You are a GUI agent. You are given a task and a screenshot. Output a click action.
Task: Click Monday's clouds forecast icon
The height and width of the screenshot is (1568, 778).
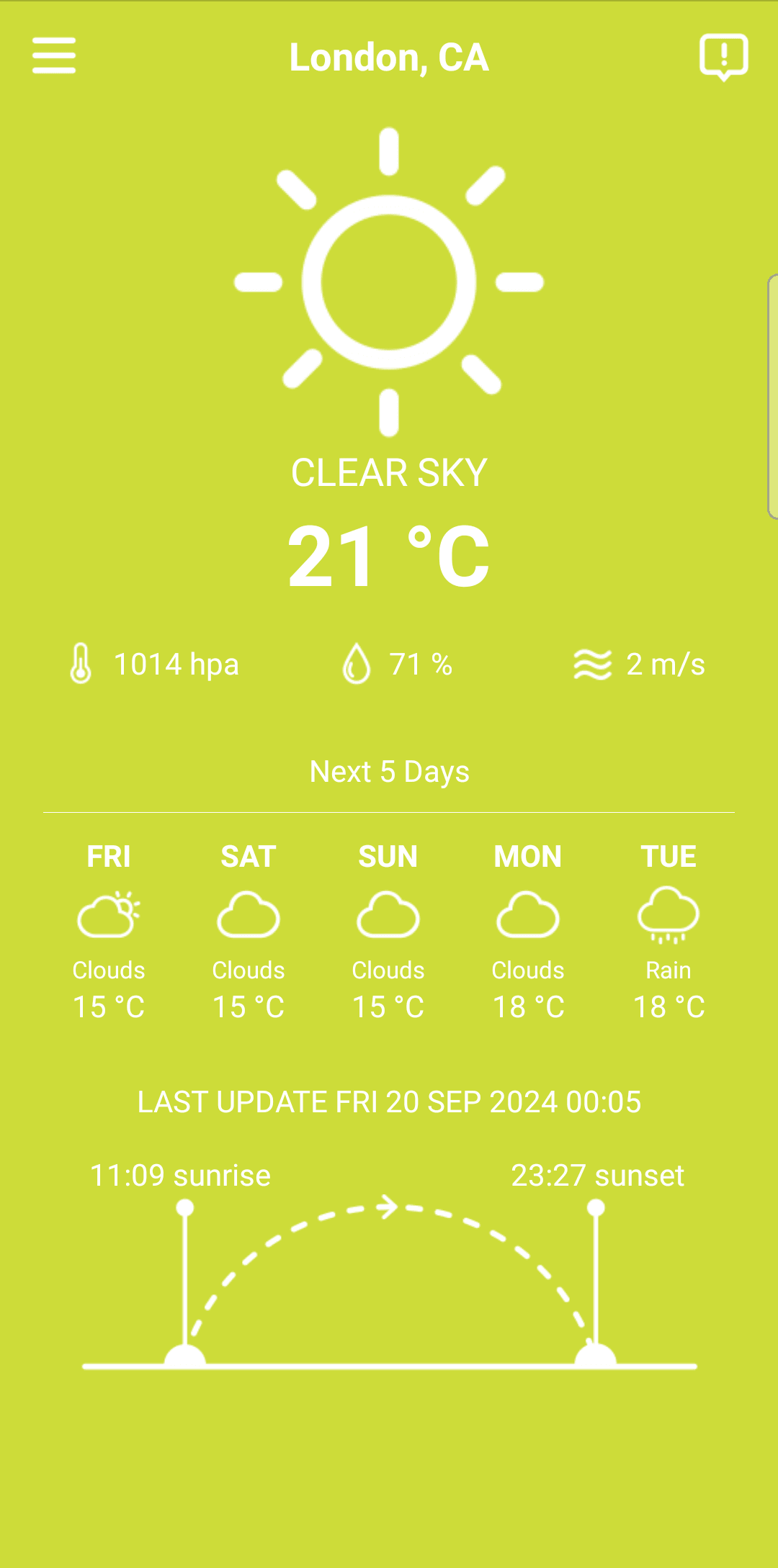click(527, 915)
